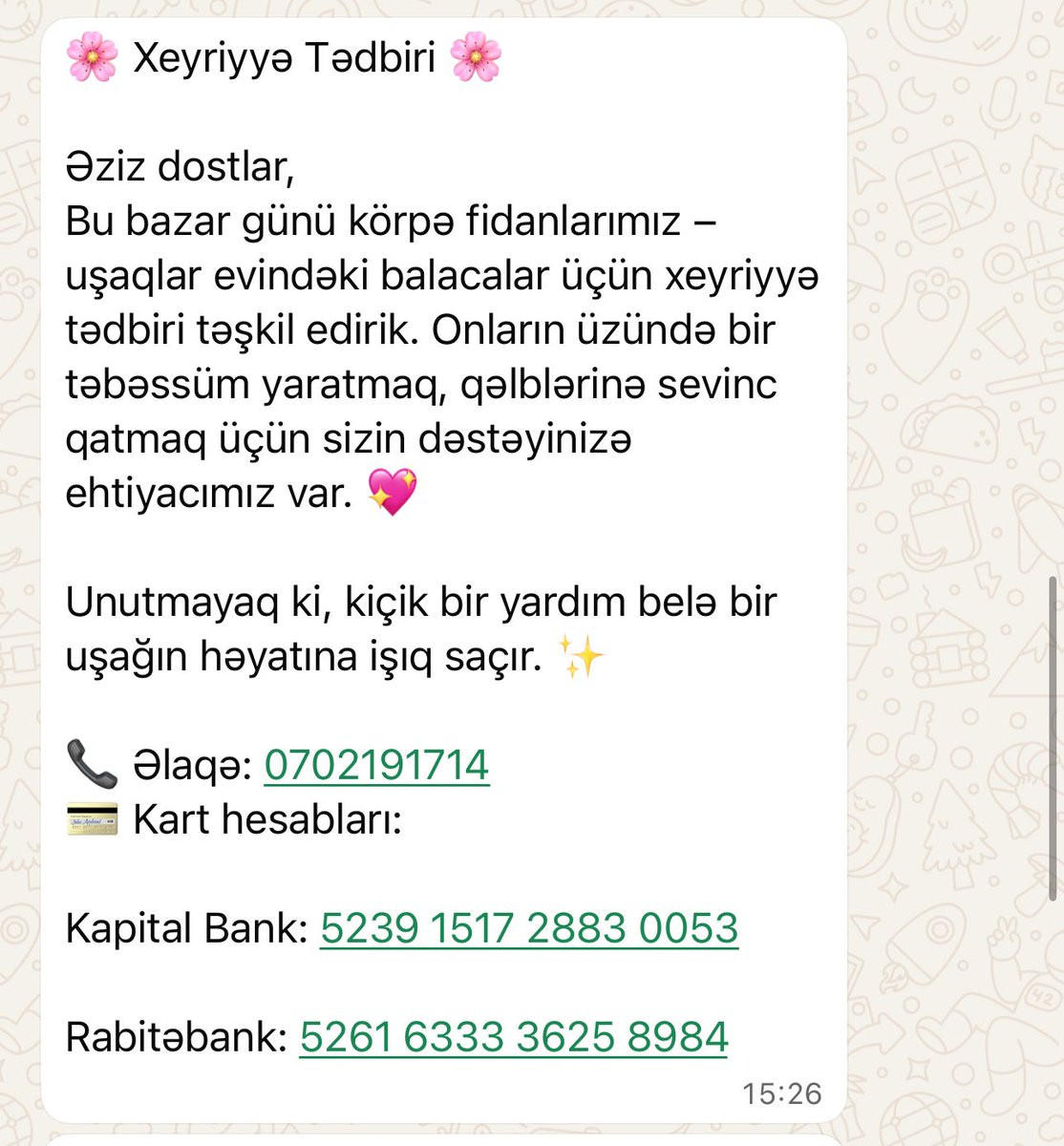The image size is (1064, 1146).
Task: Tap the Rabitəbank card number link
Action: point(514,1037)
